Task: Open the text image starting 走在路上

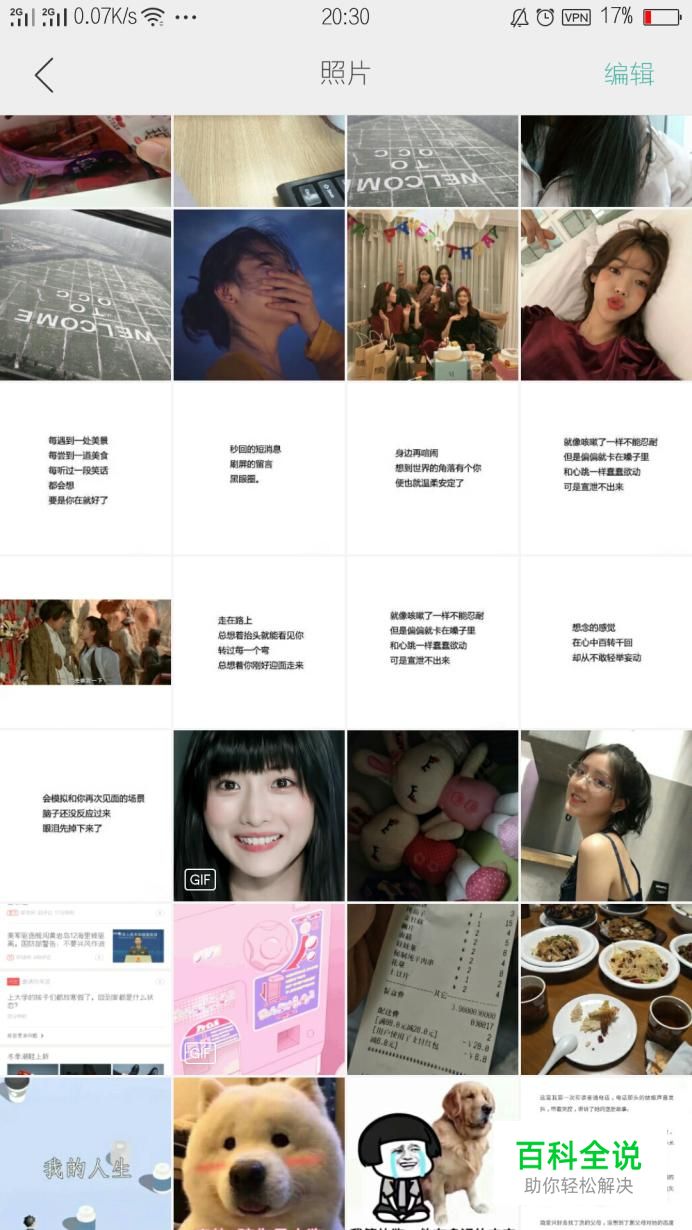Action: point(259,642)
